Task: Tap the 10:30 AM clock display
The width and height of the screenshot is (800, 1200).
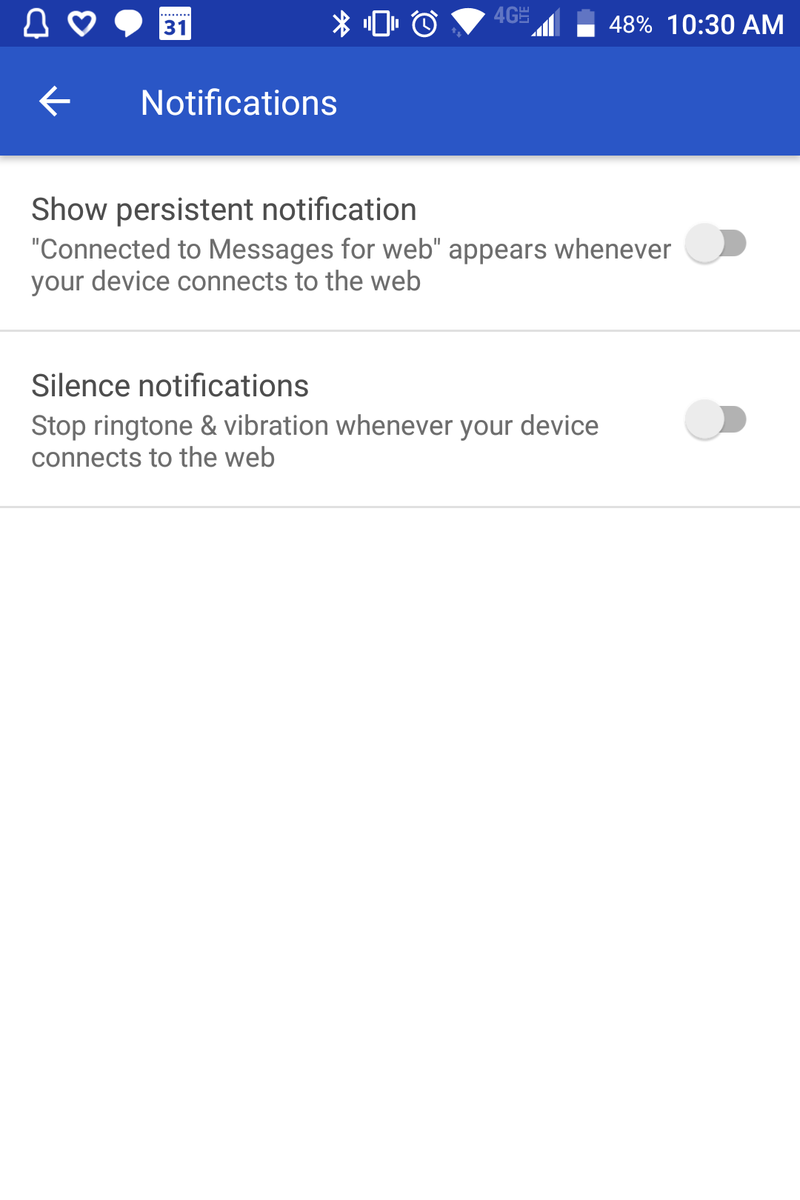Action: pyautogui.click(x=725, y=24)
